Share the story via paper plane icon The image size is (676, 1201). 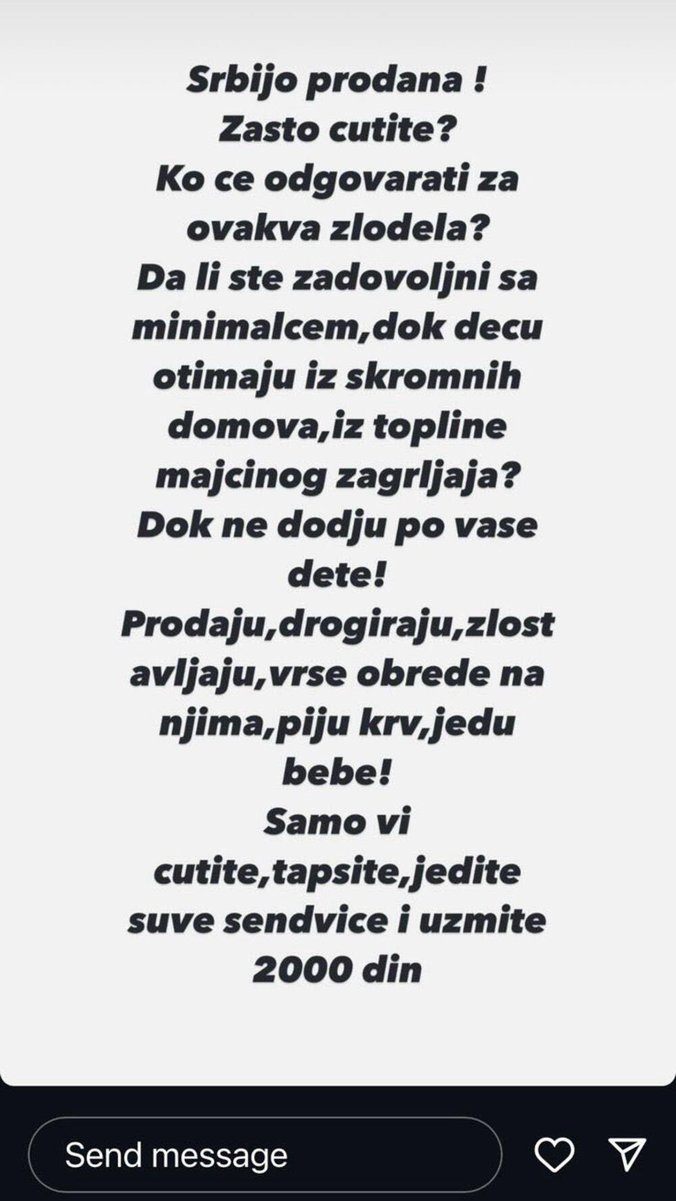pos(626,1154)
